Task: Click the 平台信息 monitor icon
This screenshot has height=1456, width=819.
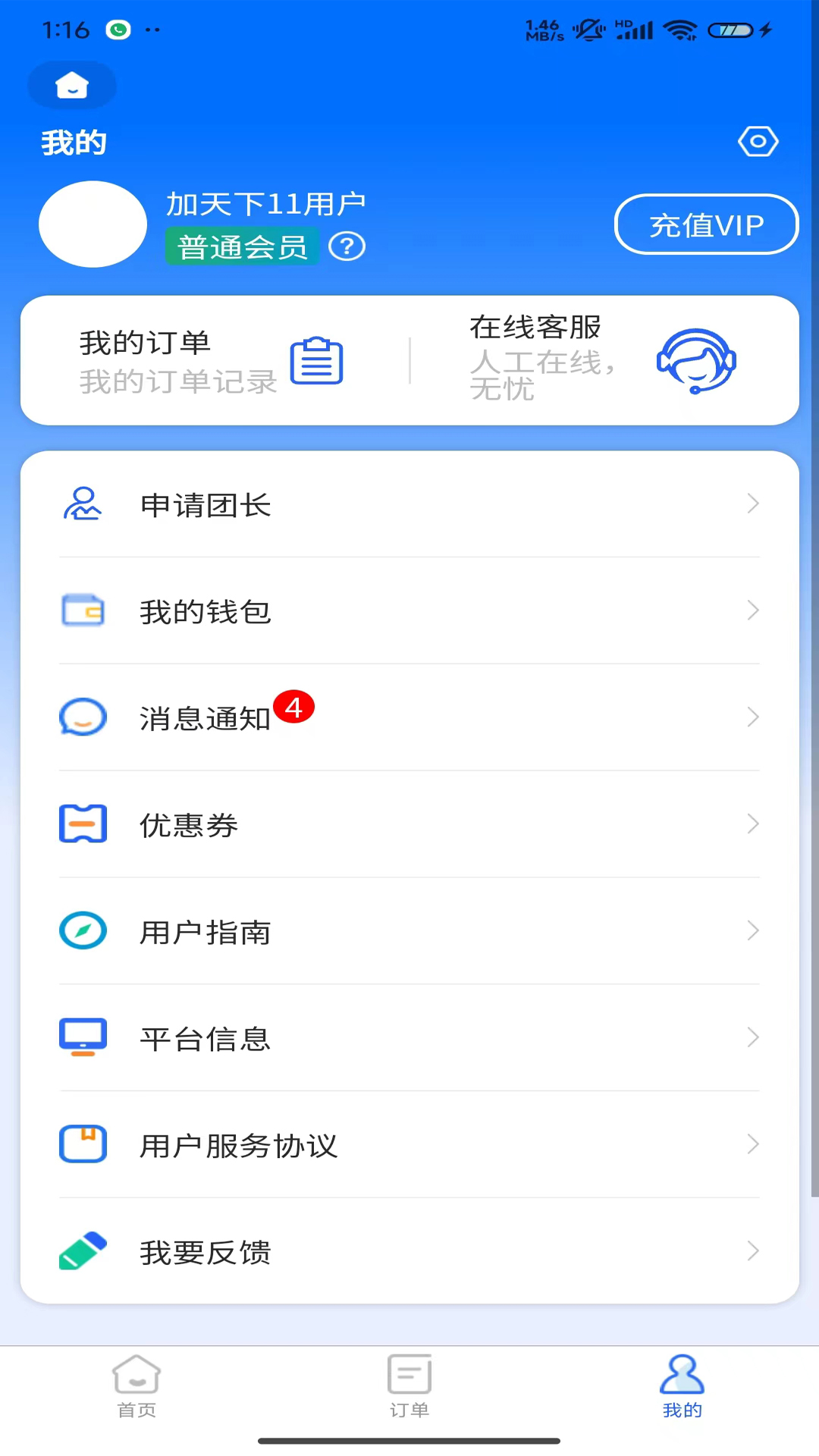Action: point(83,1037)
